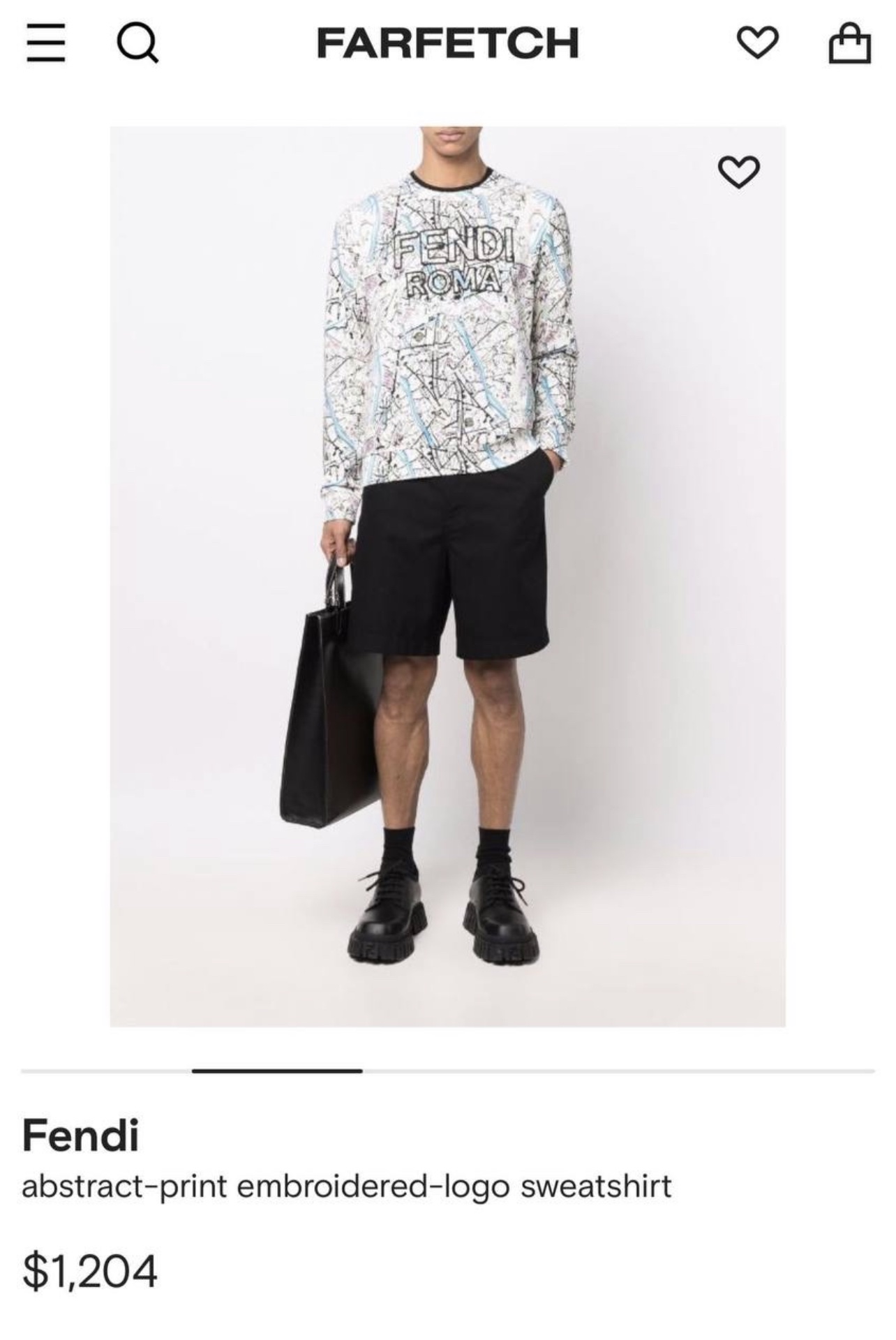Open the hamburger menu
The image size is (896, 1340).
46,43
